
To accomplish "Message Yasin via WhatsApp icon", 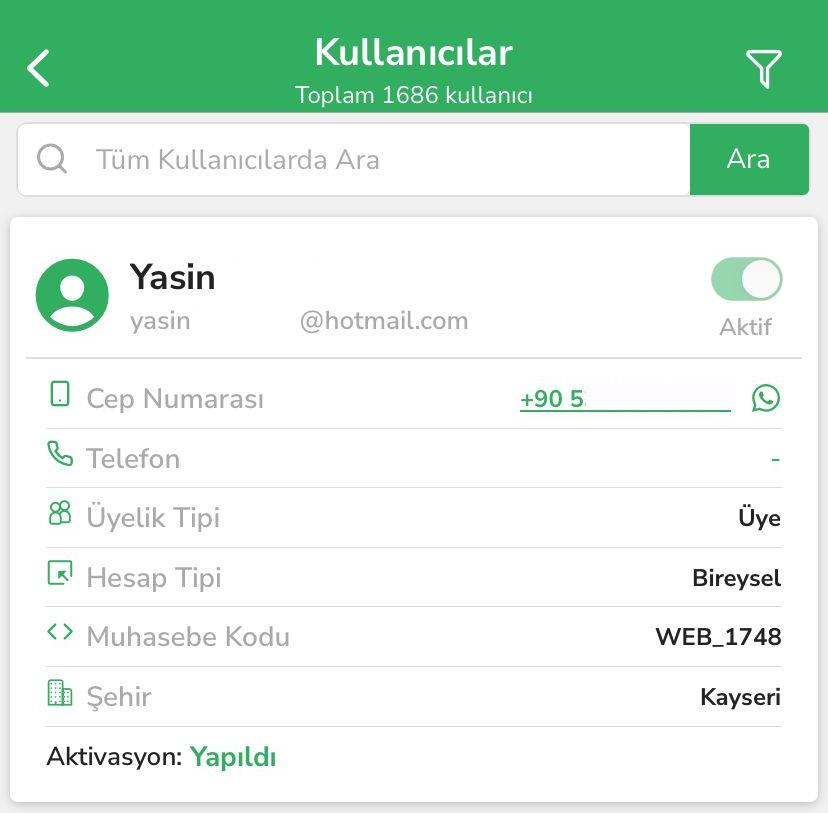I will click(x=766, y=399).
